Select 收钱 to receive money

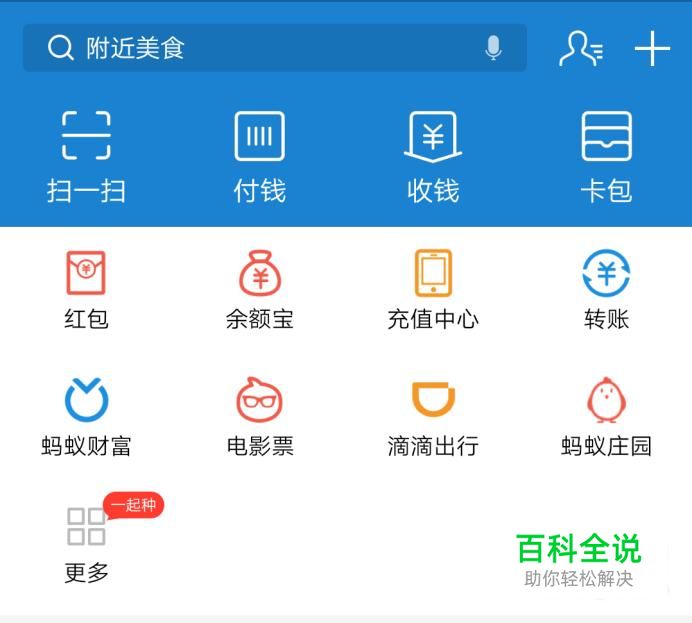click(x=433, y=155)
